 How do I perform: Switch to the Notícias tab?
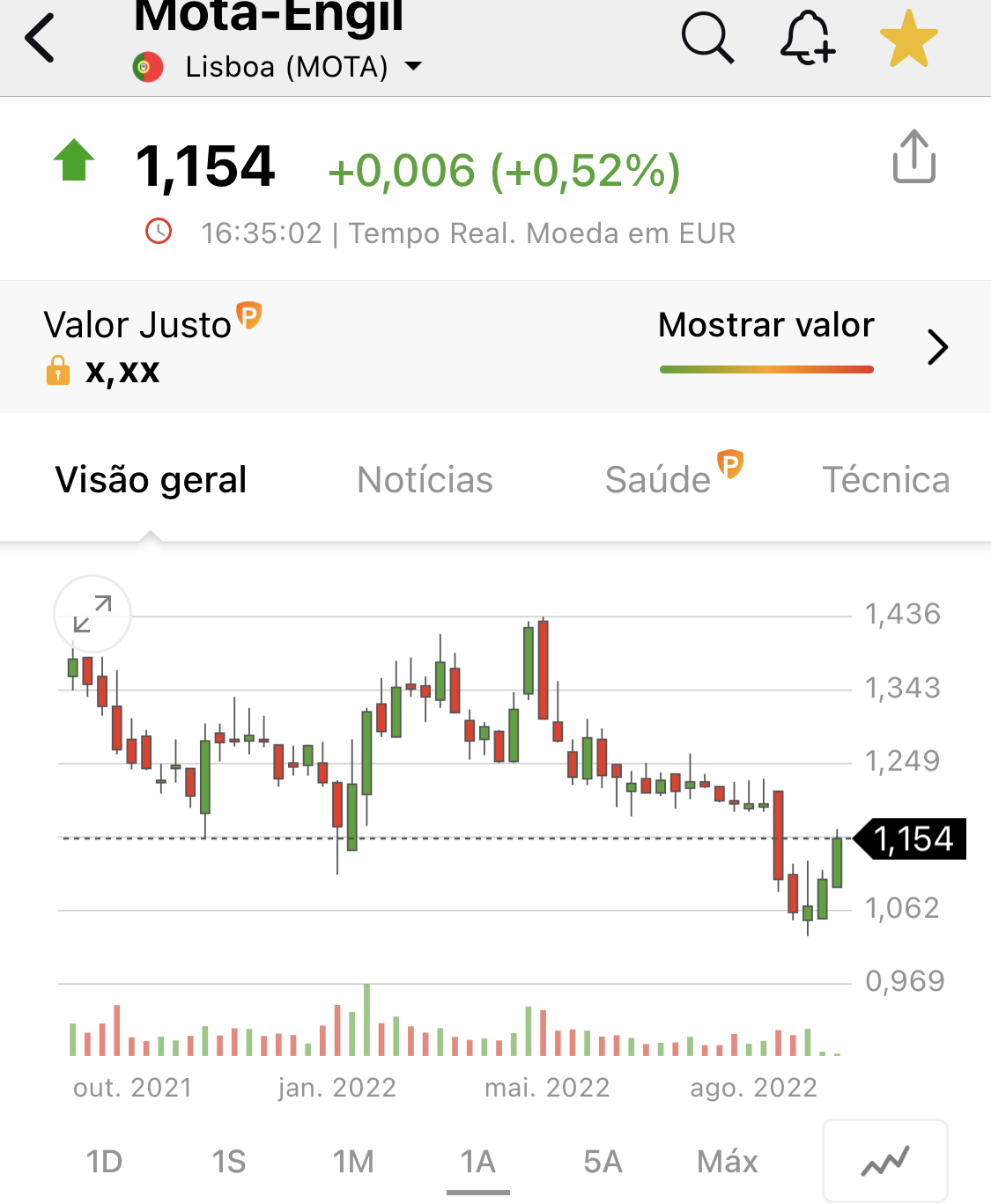click(425, 480)
